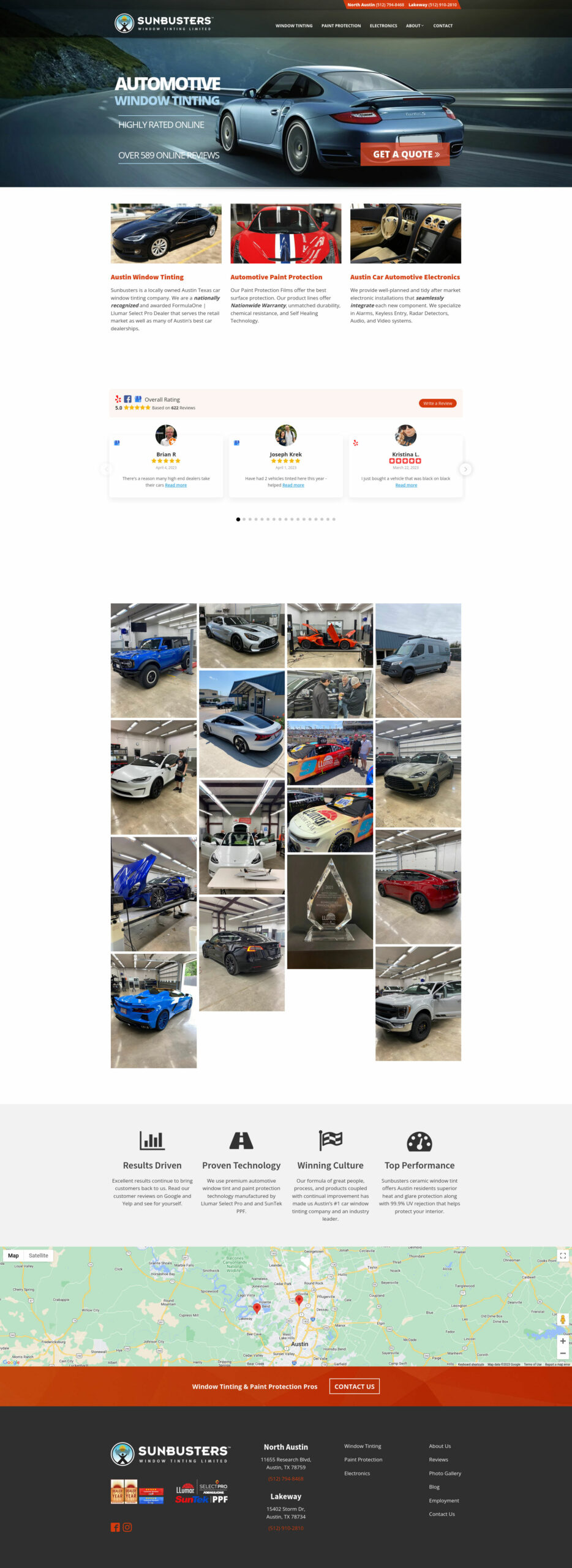Open the blue Ford Bronco gallery photo
This screenshot has height=1568, width=572.
[154, 660]
